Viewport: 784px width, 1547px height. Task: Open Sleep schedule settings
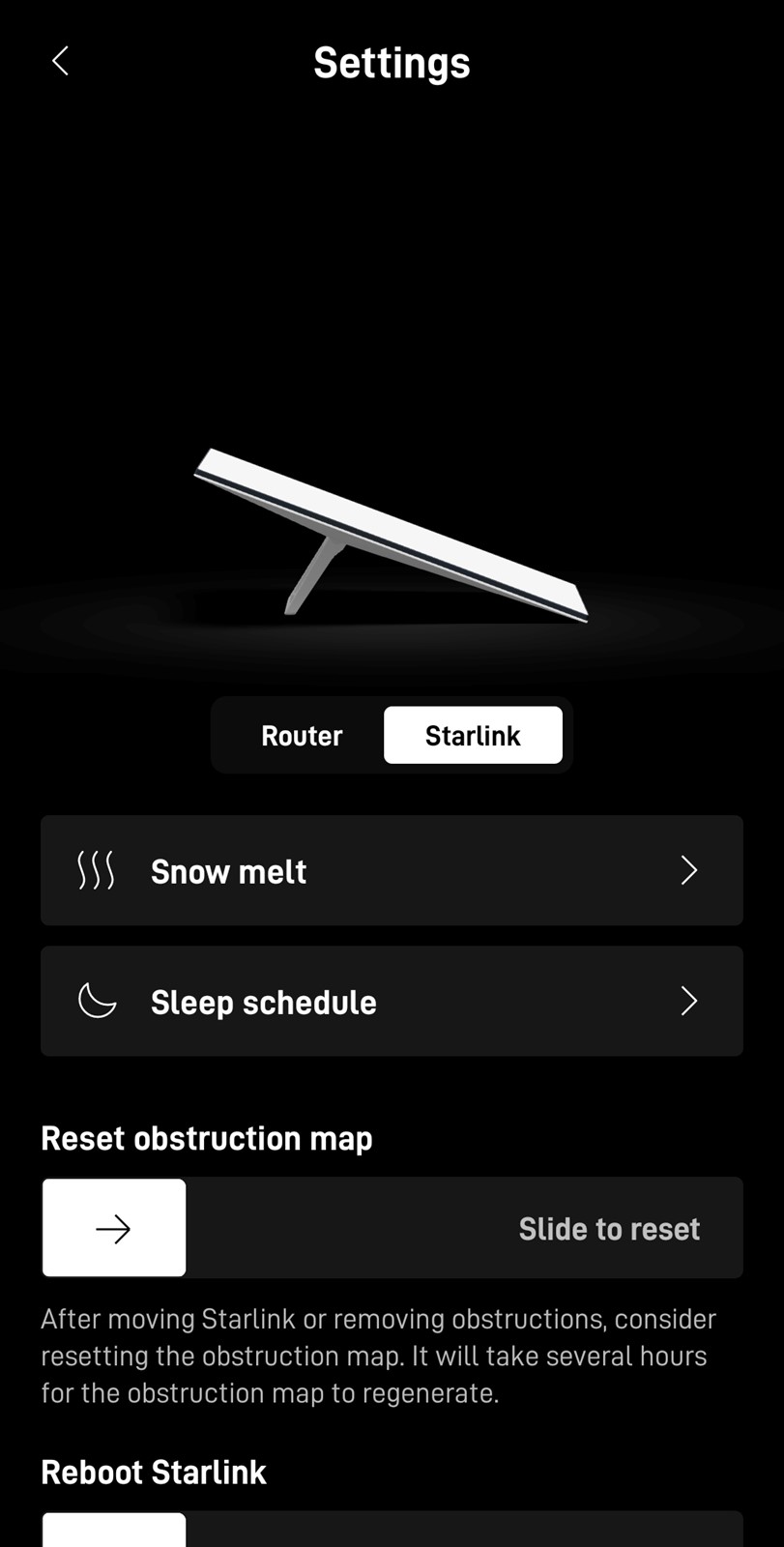click(392, 1002)
